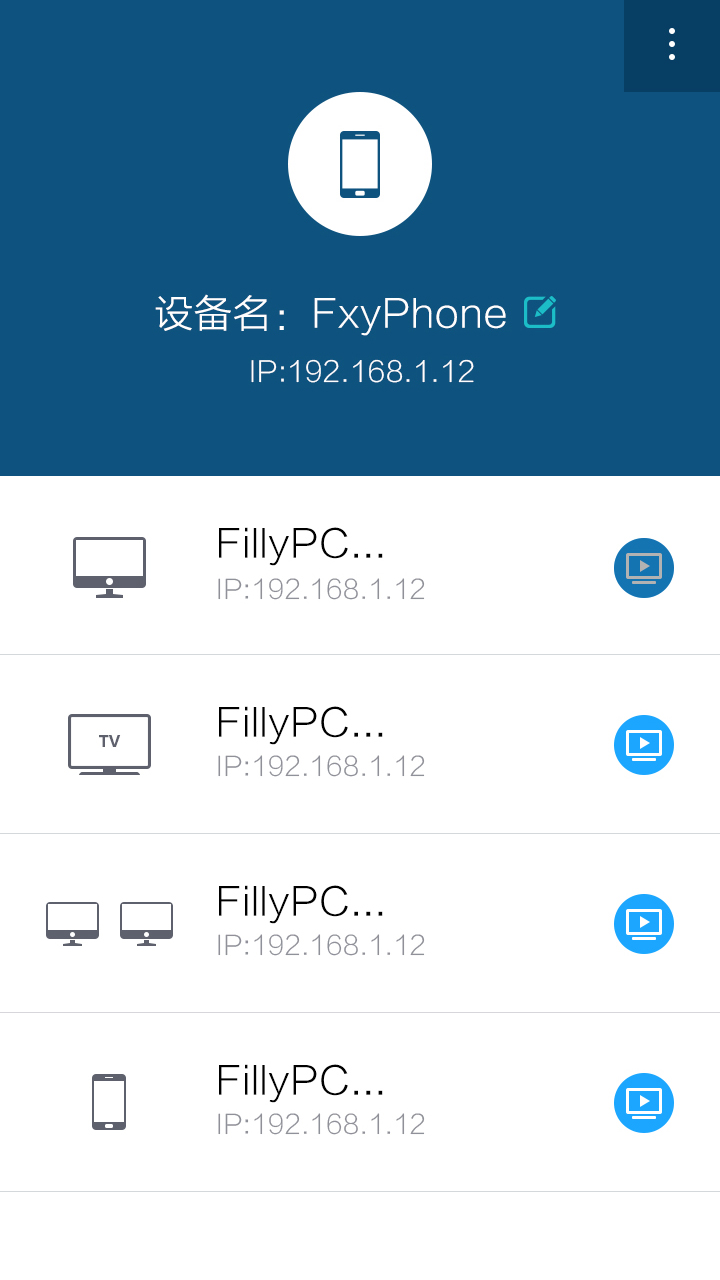
Task: Tap the FillyPC label in the TV row
Action: coord(300,722)
